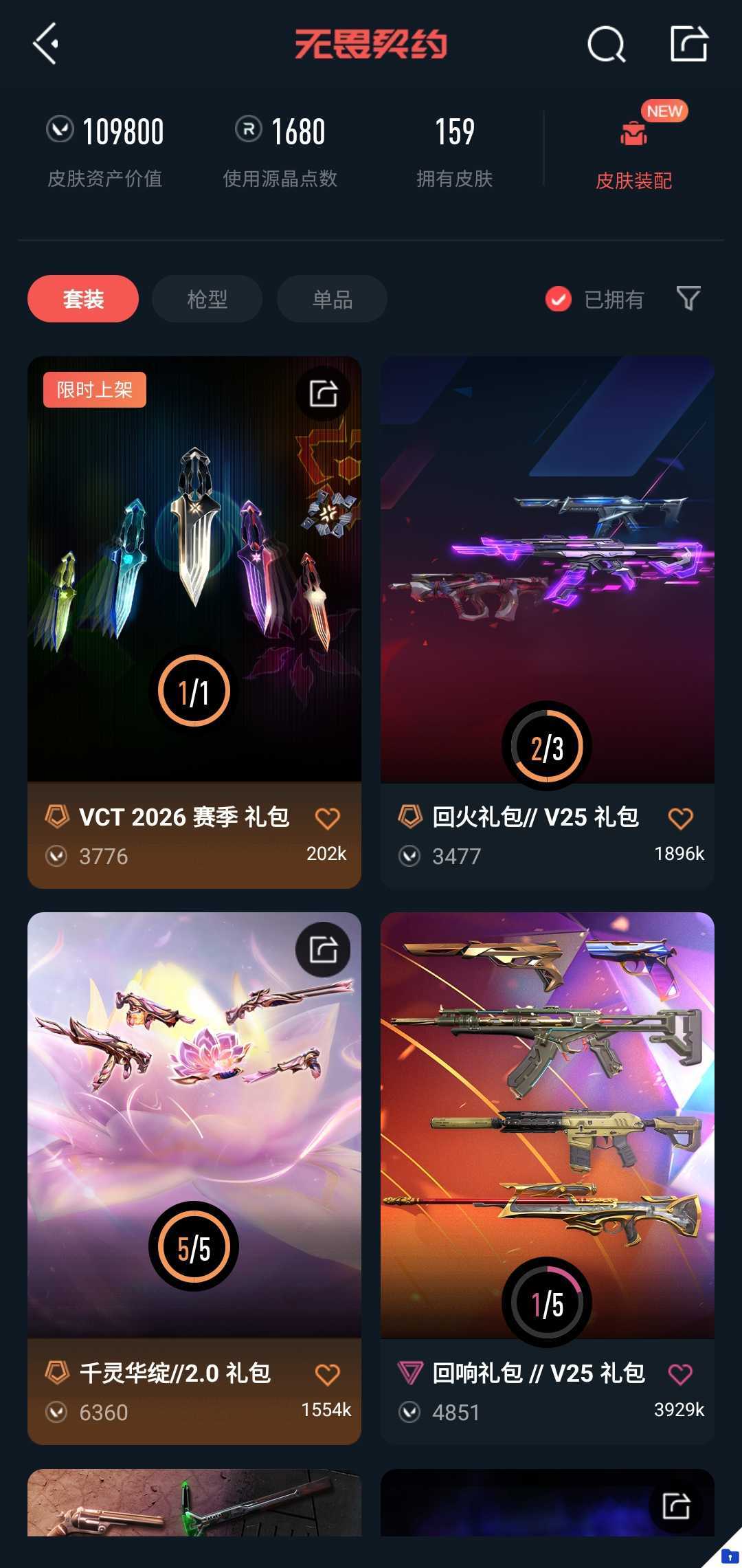
Task: Go back using the top-left arrow
Action: pos(46,44)
